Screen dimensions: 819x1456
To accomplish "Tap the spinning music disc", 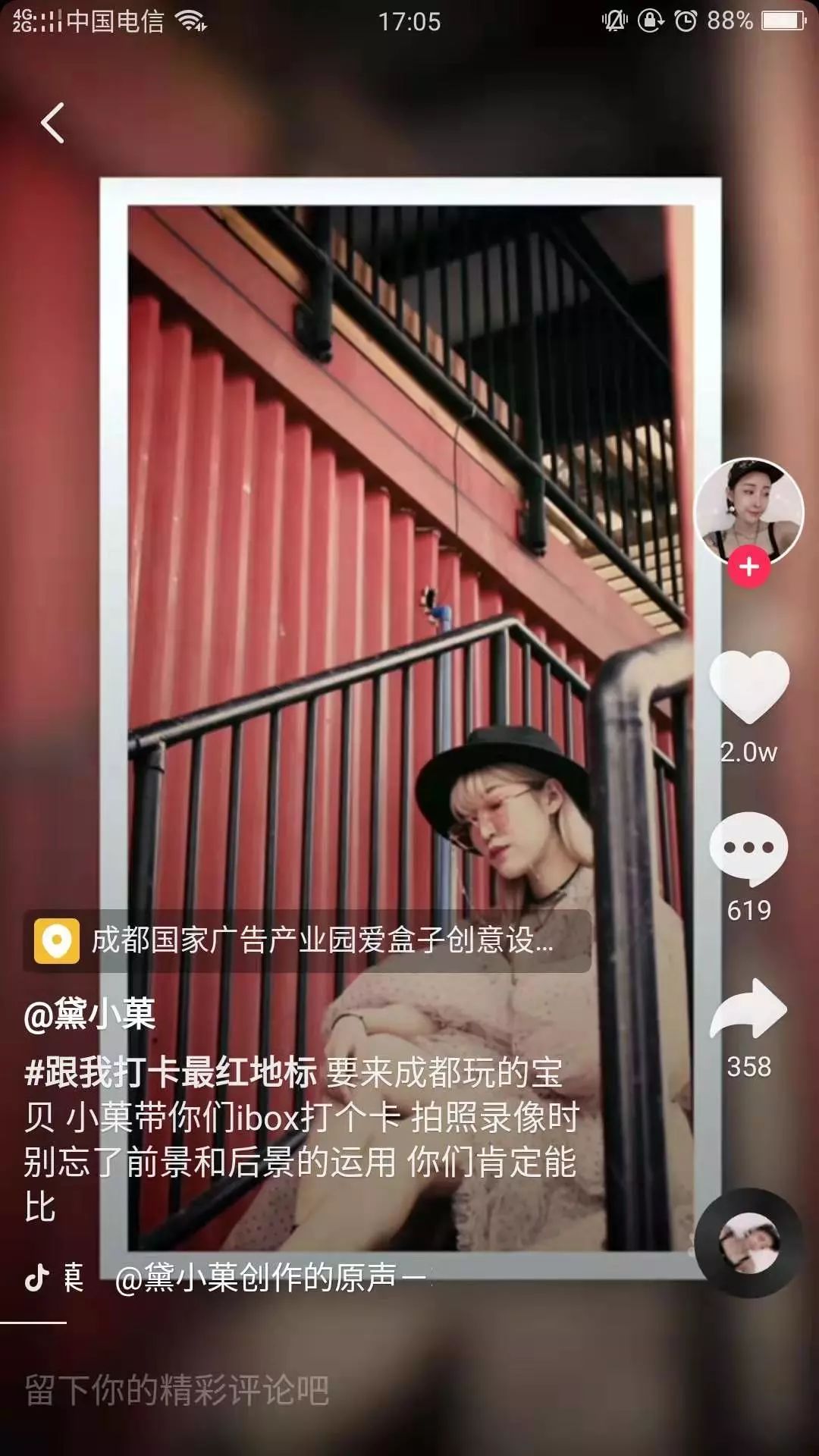I will tap(748, 1242).
